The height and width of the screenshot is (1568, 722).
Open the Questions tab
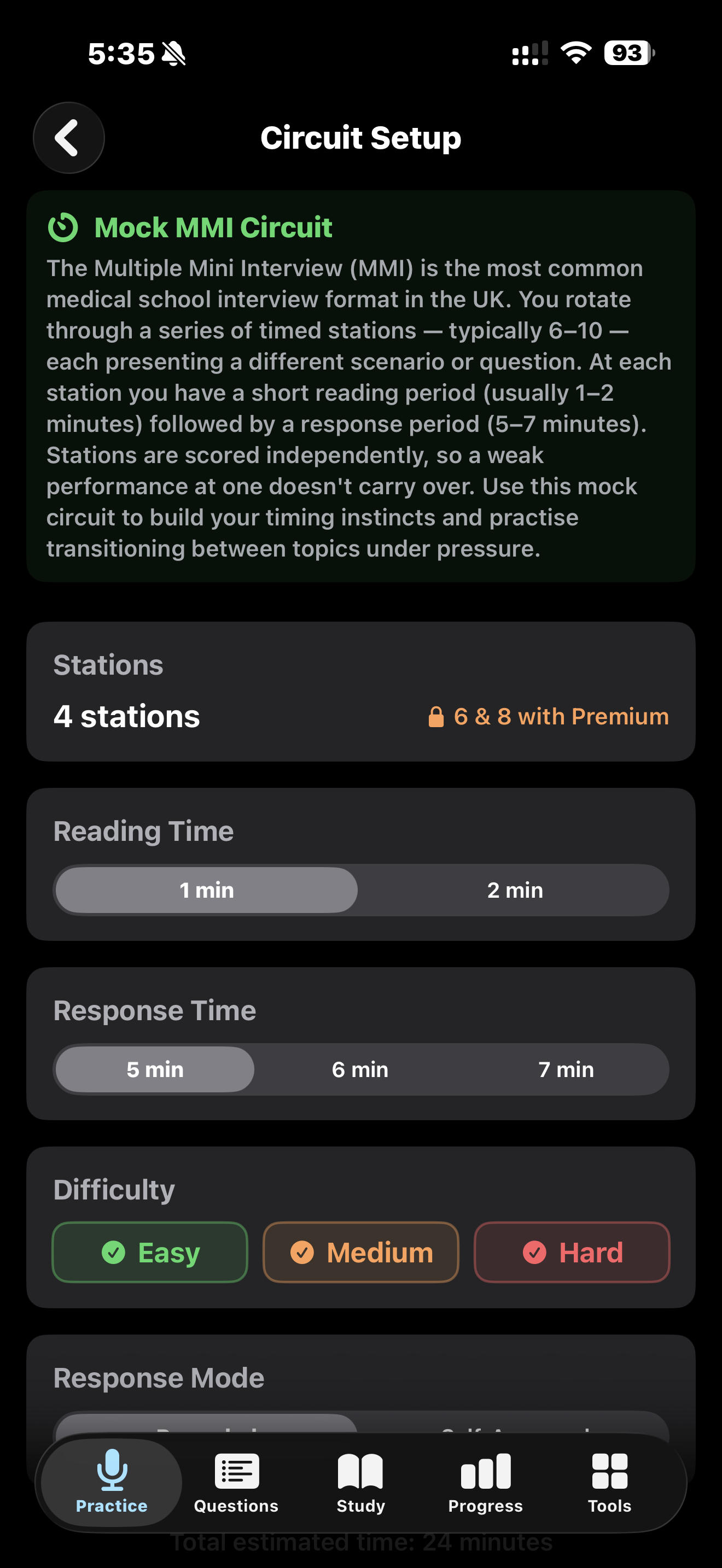(x=236, y=1482)
